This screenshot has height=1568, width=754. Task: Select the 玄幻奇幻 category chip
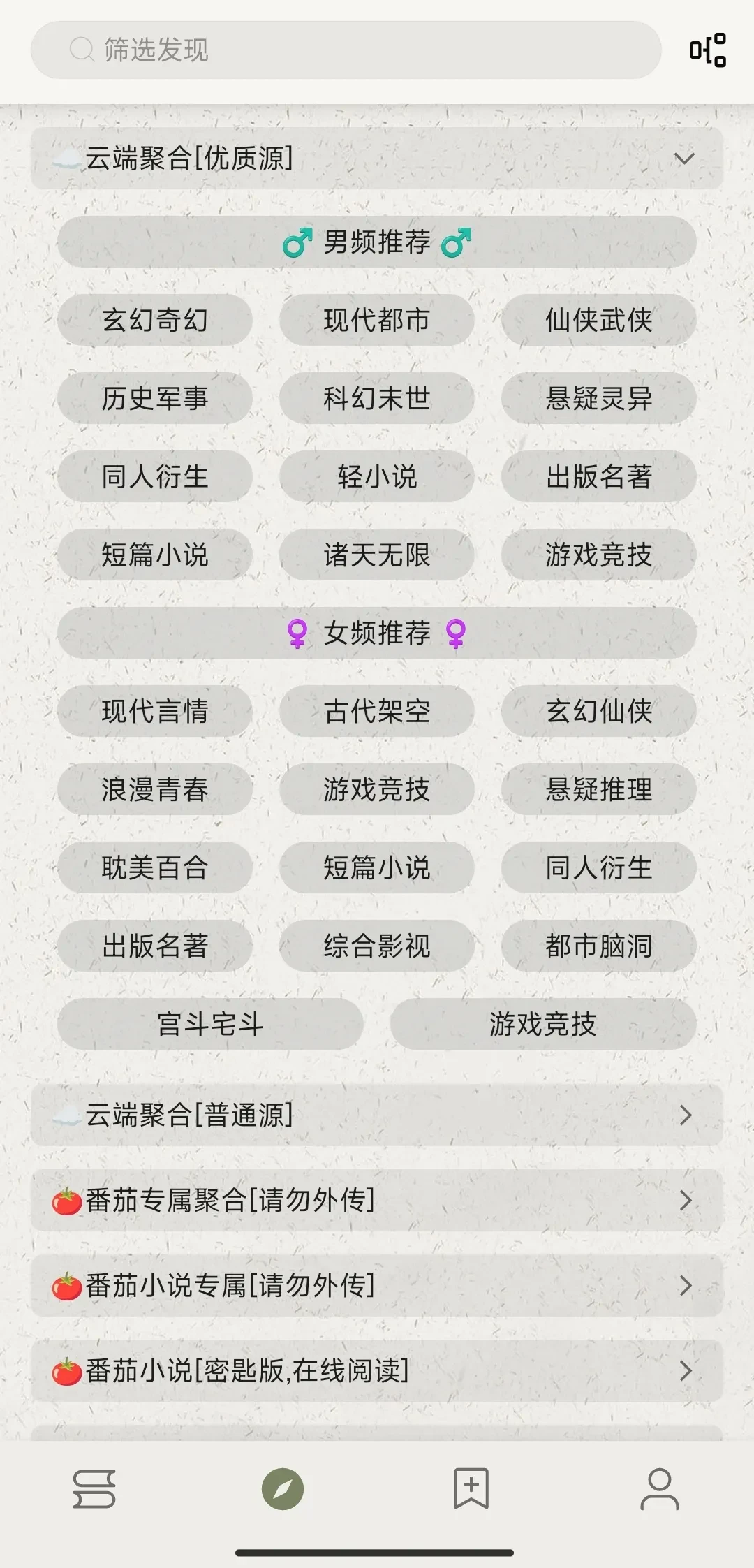click(x=155, y=320)
